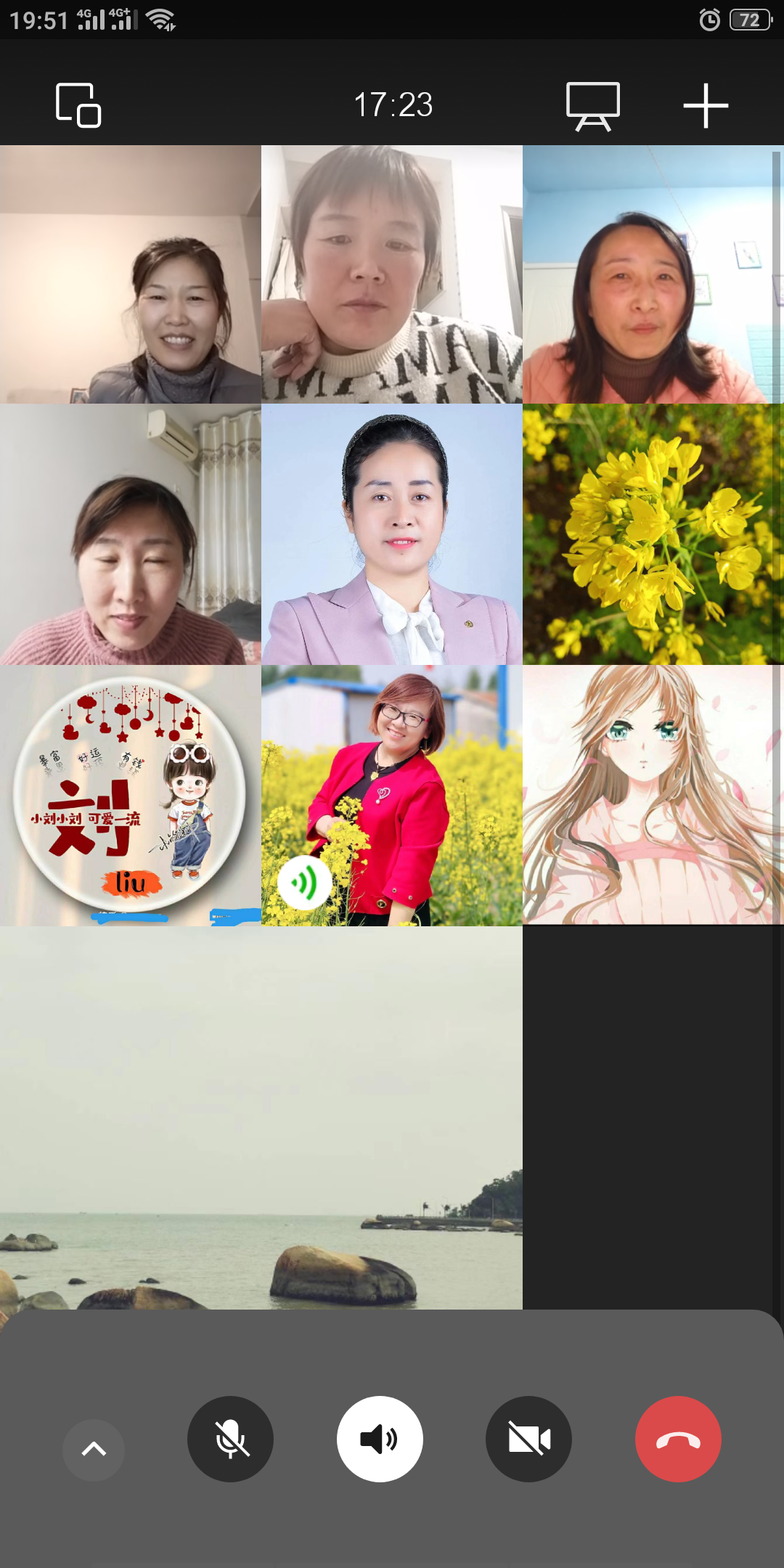Open the tile with the Liu cartoon avatar

[131, 795]
